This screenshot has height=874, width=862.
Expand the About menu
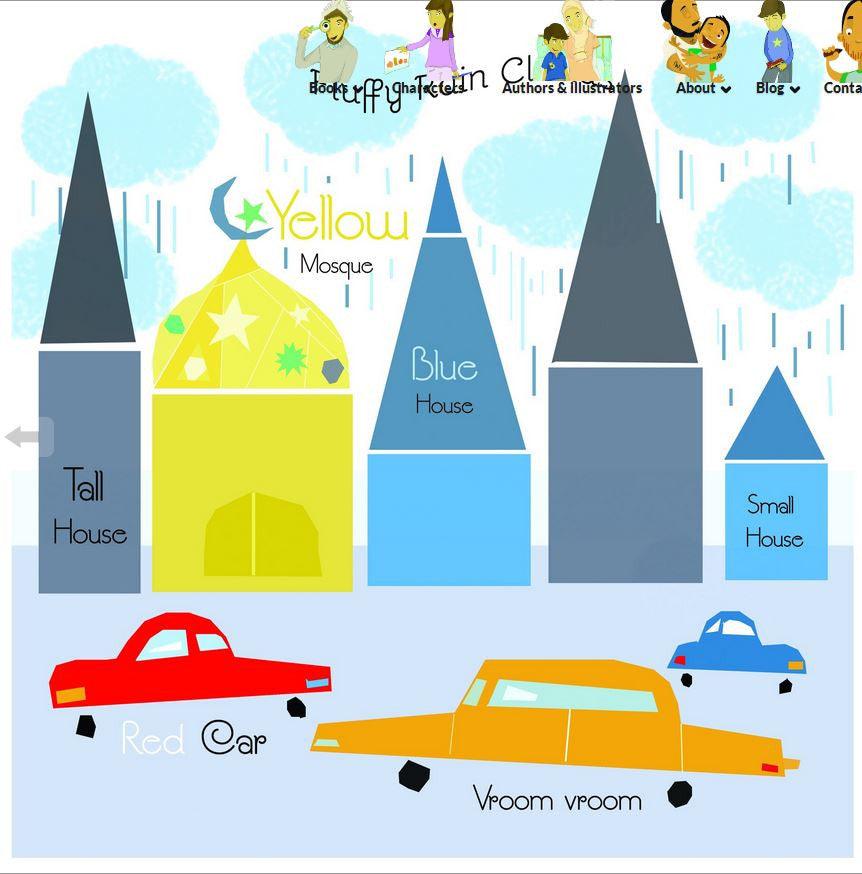[702, 88]
